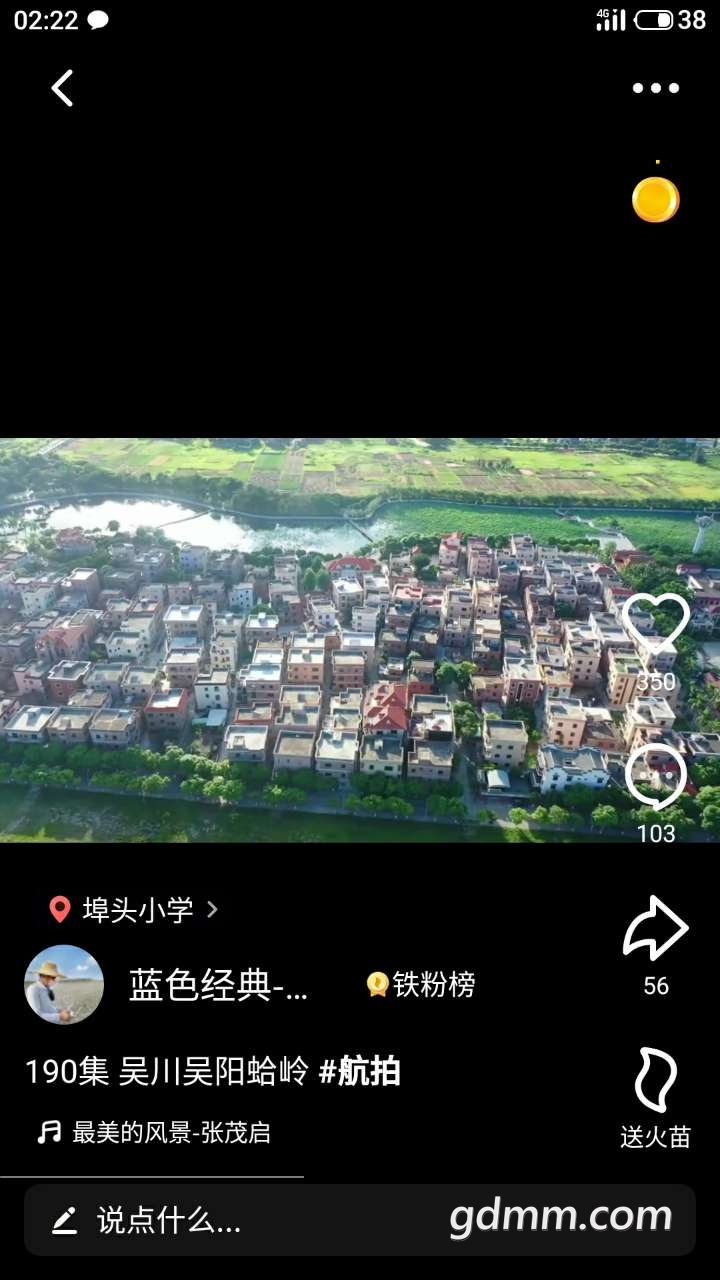This screenshot has width=720, height=1280.
Task: Send a flame gift via 送火苗
Action: coord(656,1082)
